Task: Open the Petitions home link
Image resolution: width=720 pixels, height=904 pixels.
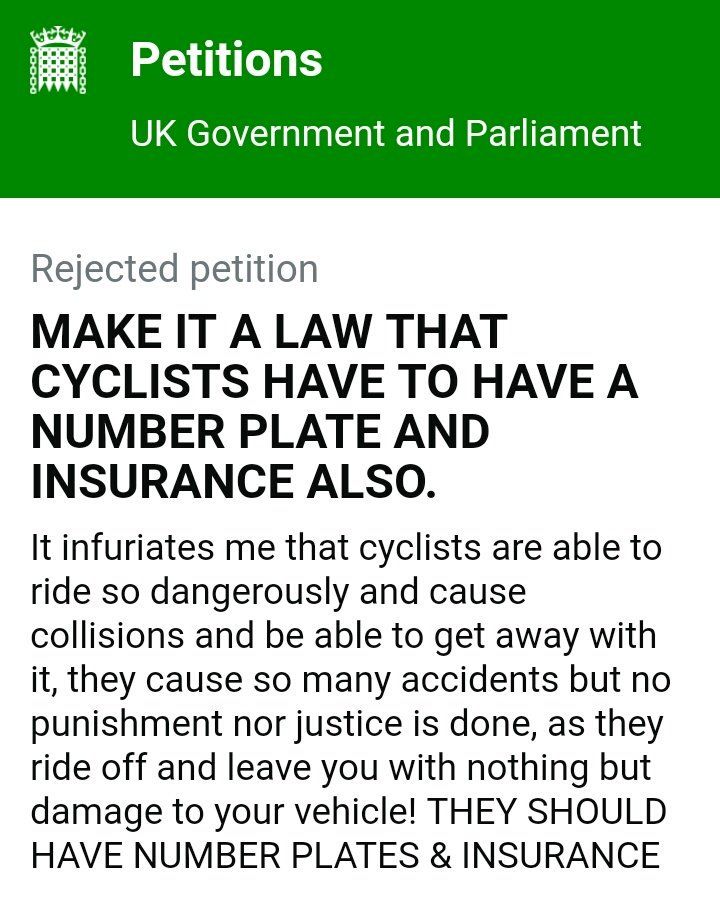Action: (x=226, y=60)
